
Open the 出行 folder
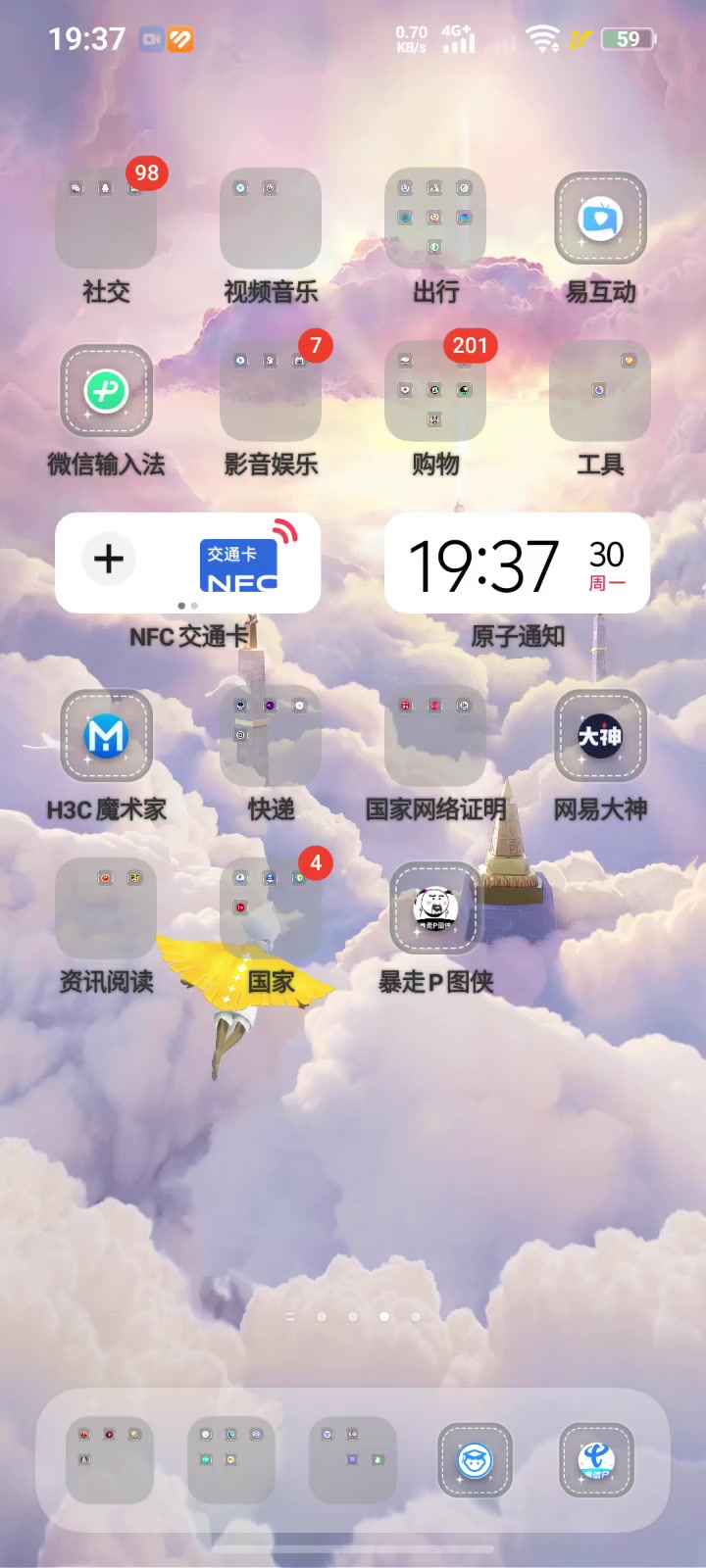[x=435, y=220]
